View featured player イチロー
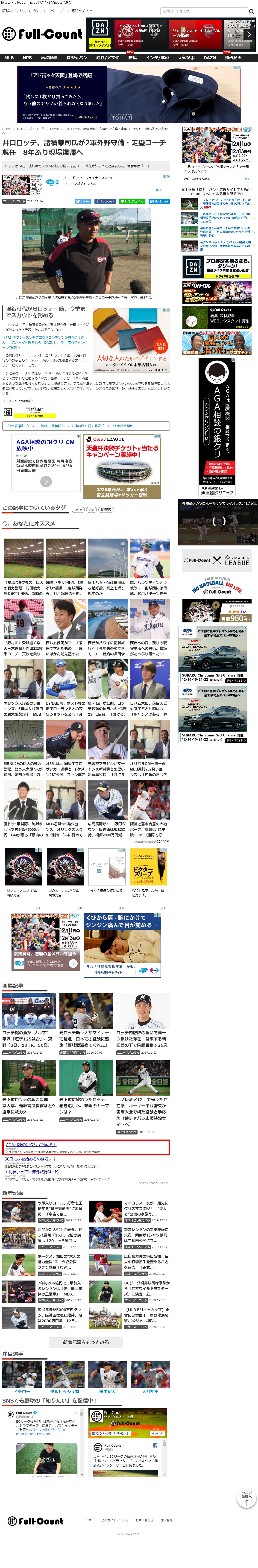This screenshot has width=258, height=1568. pos(21,1391)
